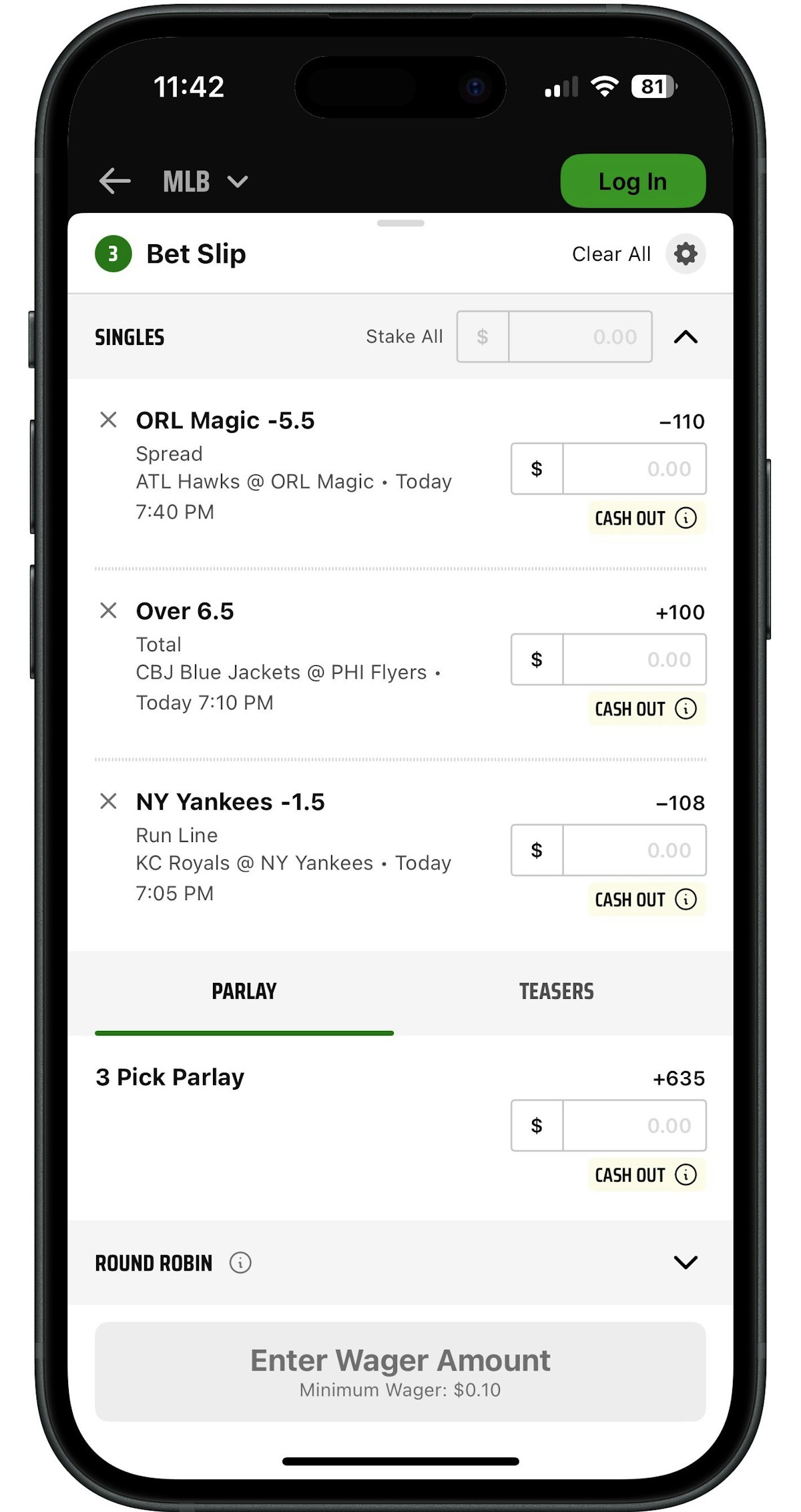Tap the Log In button
Image resolution: width=801 pixels, height=1512 pixels.
tap(633, 181)
